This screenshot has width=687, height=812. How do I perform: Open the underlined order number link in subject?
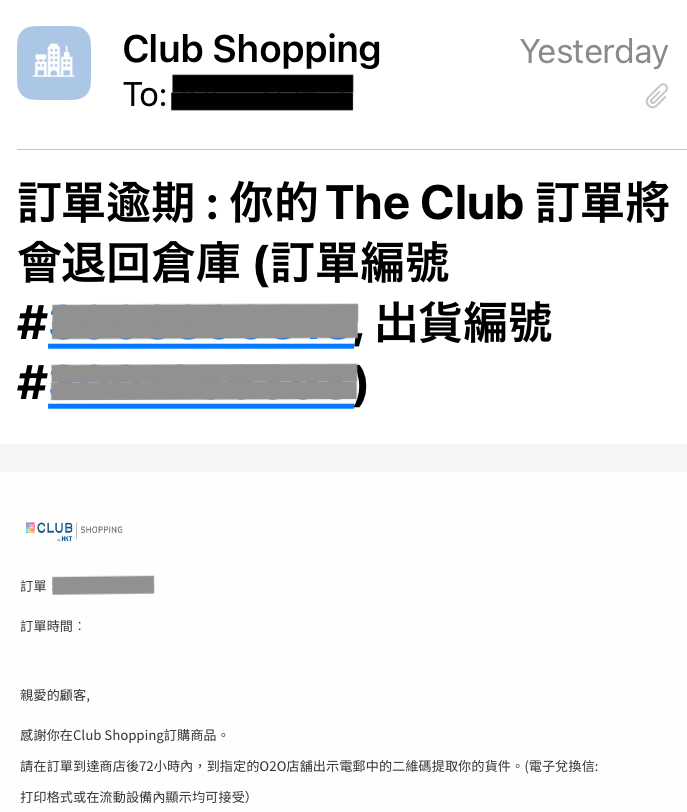pos(203,324)
